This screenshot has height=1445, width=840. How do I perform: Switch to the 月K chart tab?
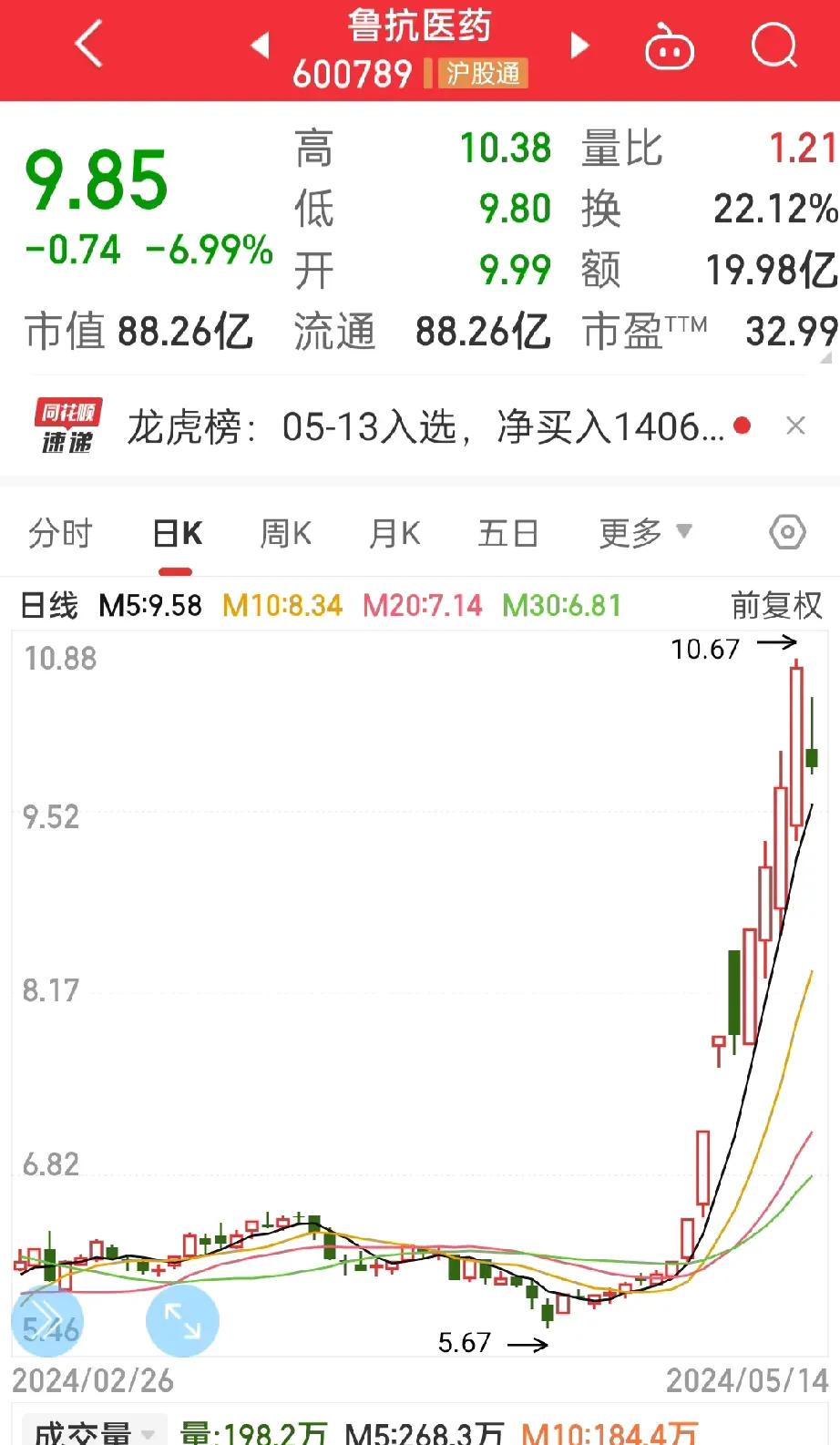coord(395,533)
